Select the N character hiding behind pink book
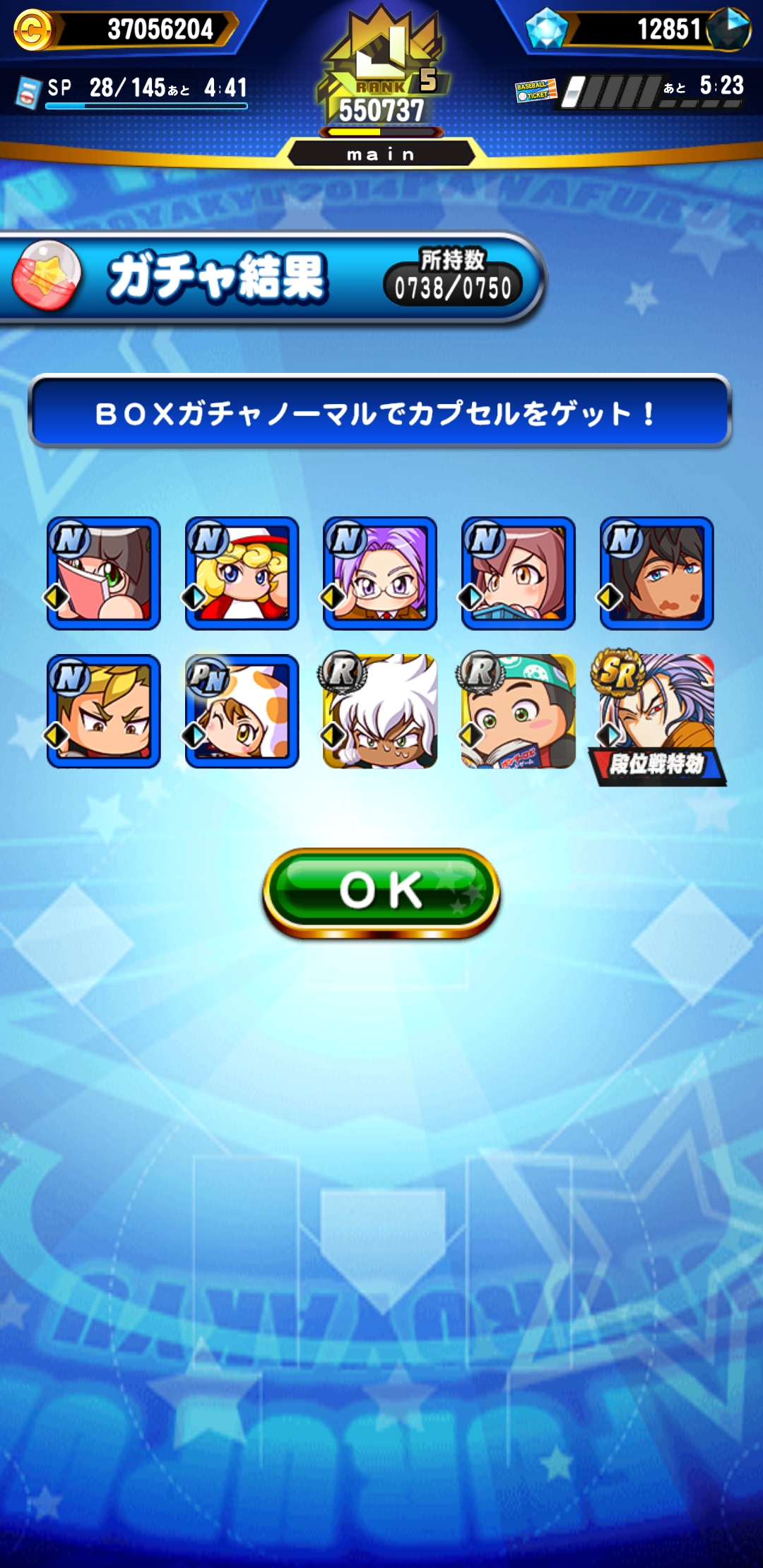This screenshot has width=763, height=1568. click(103, 574)
